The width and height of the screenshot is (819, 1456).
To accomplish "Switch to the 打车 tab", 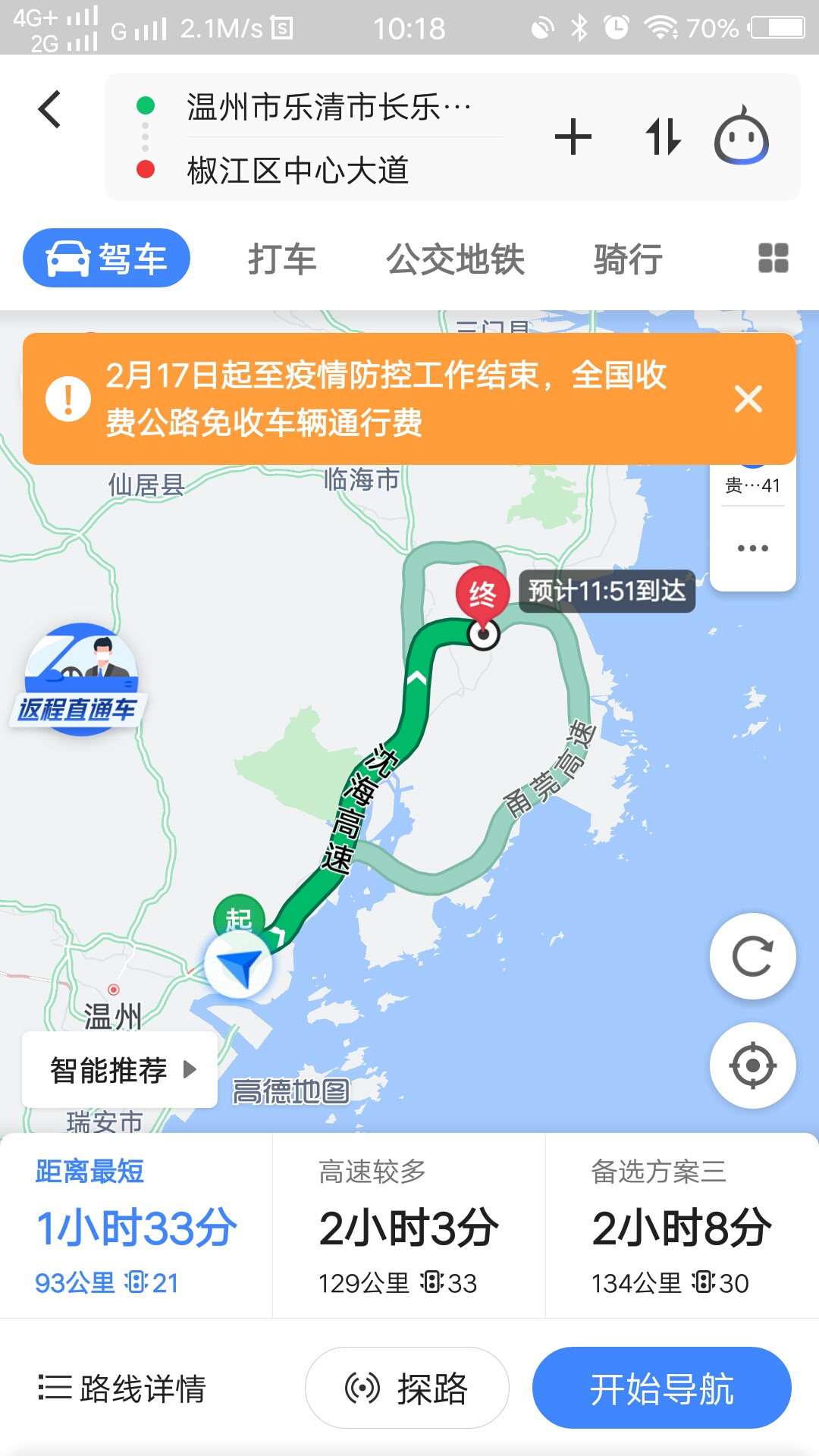I will (282, 259).
